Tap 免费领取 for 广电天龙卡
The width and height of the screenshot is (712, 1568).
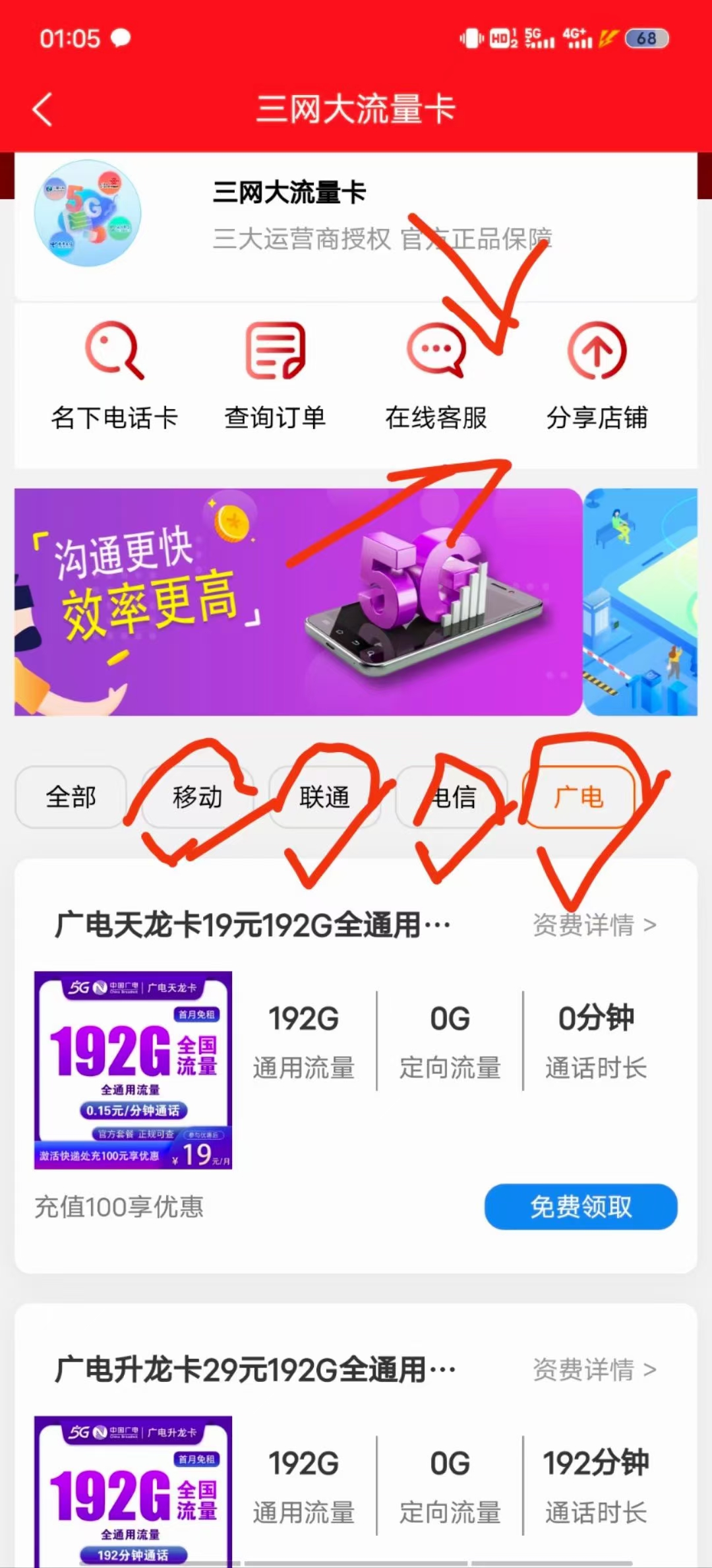point(581,1207)
